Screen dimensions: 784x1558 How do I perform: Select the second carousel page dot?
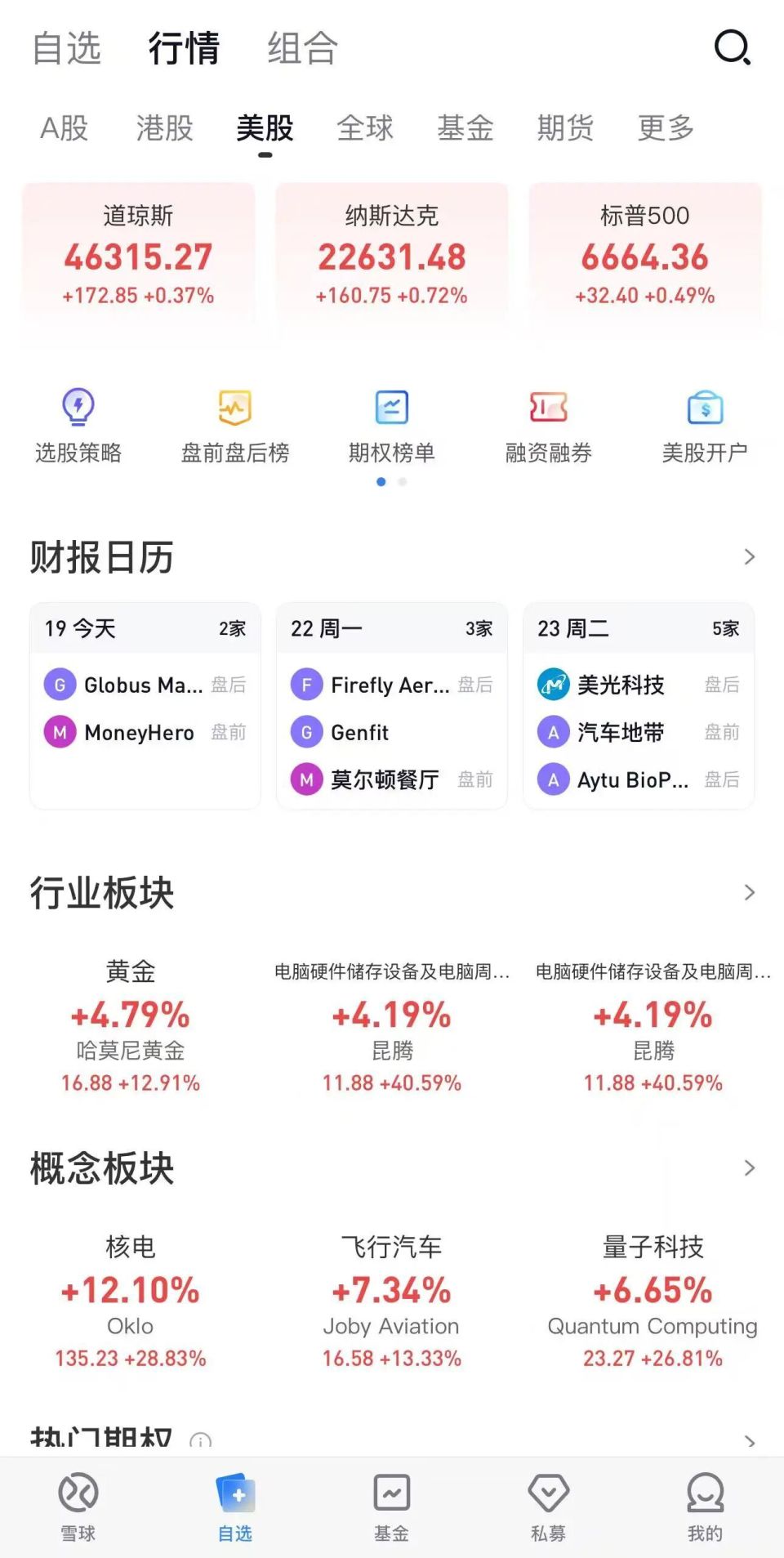[x=402, y=482]
